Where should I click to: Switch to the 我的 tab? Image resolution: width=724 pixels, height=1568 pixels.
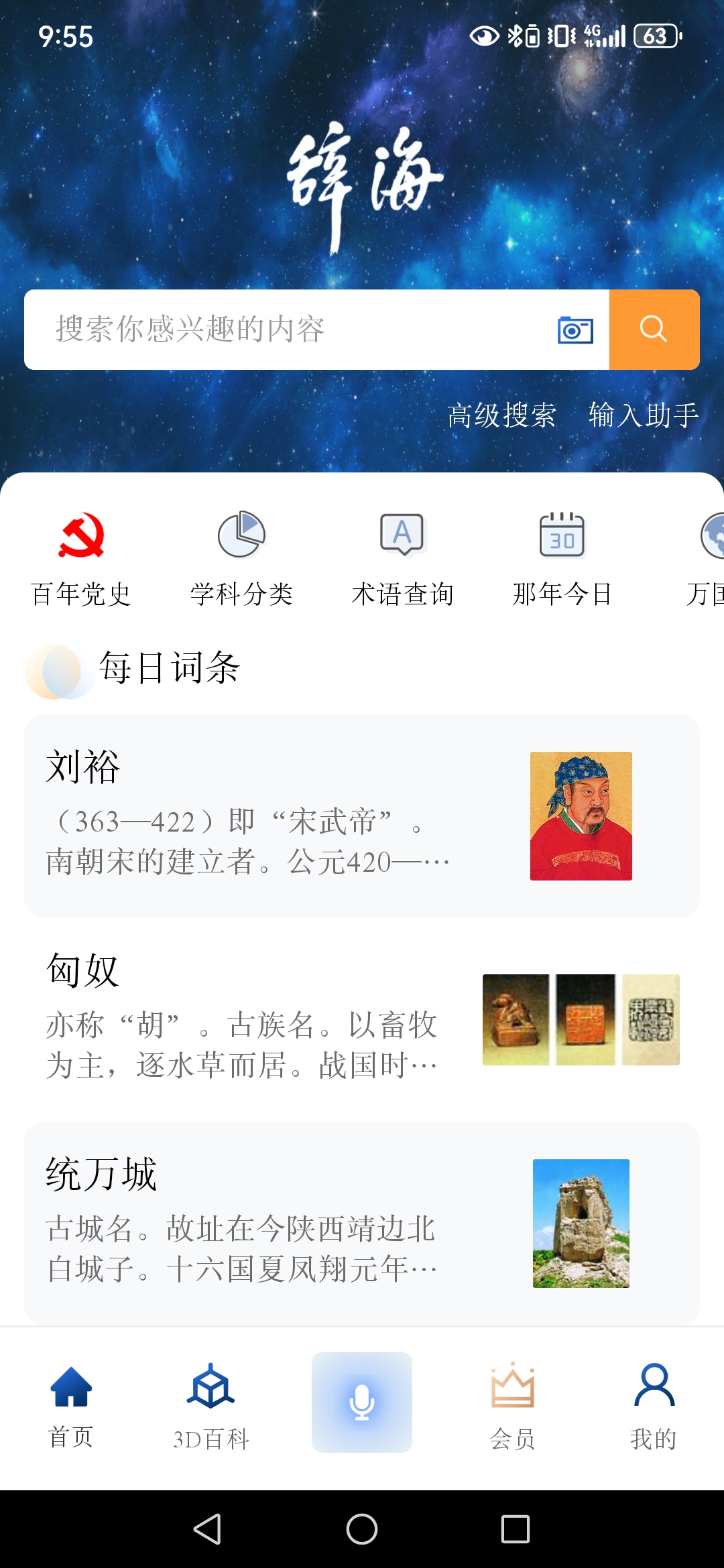coord(654,1406)
